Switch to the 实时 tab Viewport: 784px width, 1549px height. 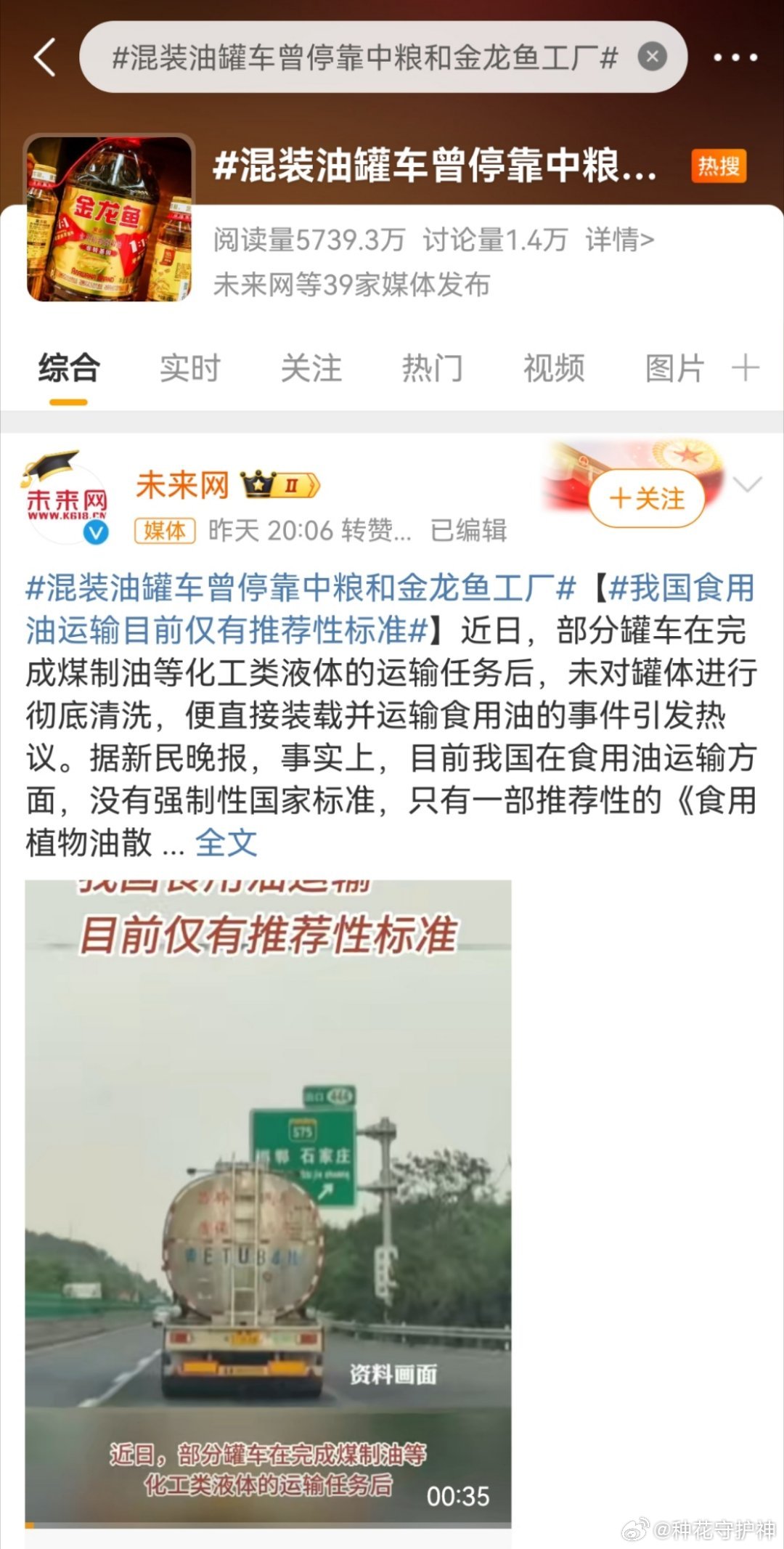(190, 368)
